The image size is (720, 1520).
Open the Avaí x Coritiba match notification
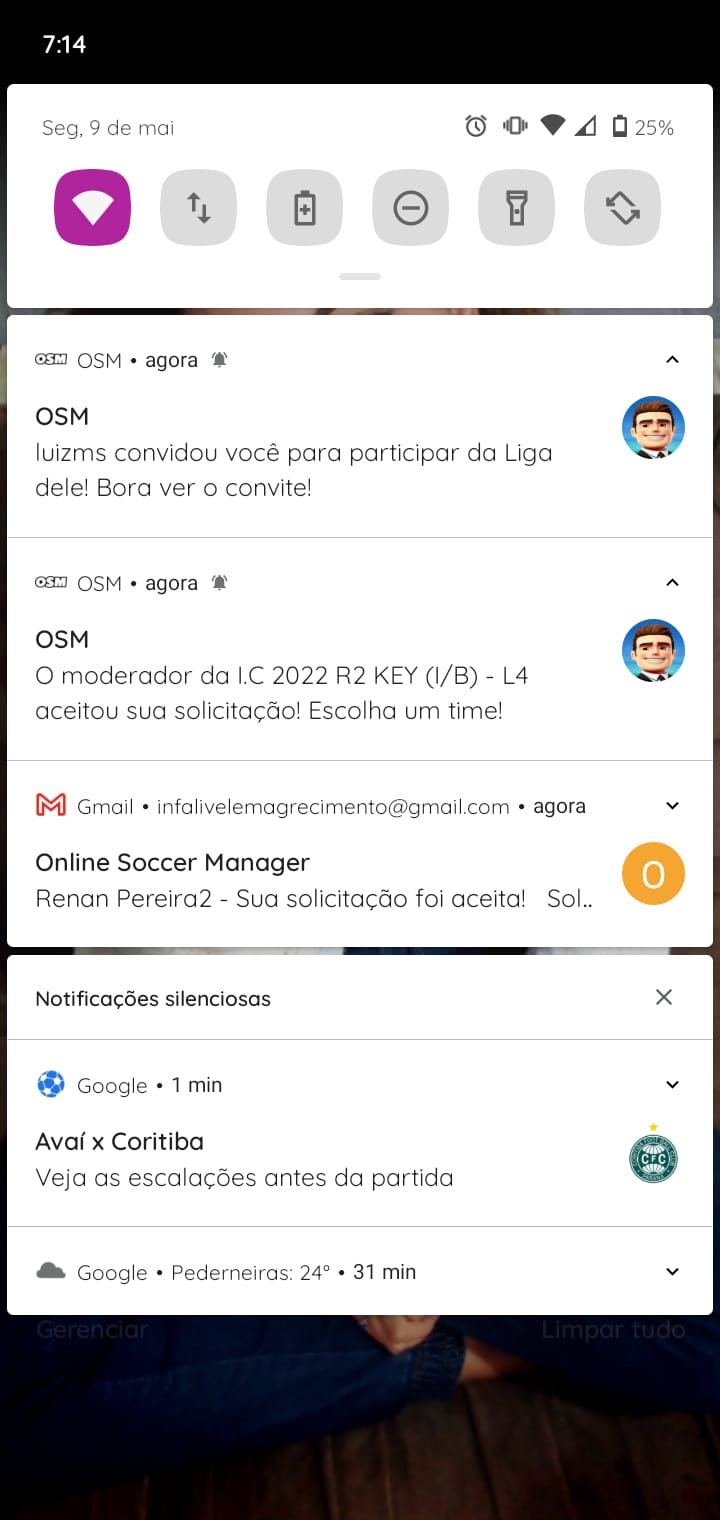point(300,1160)
